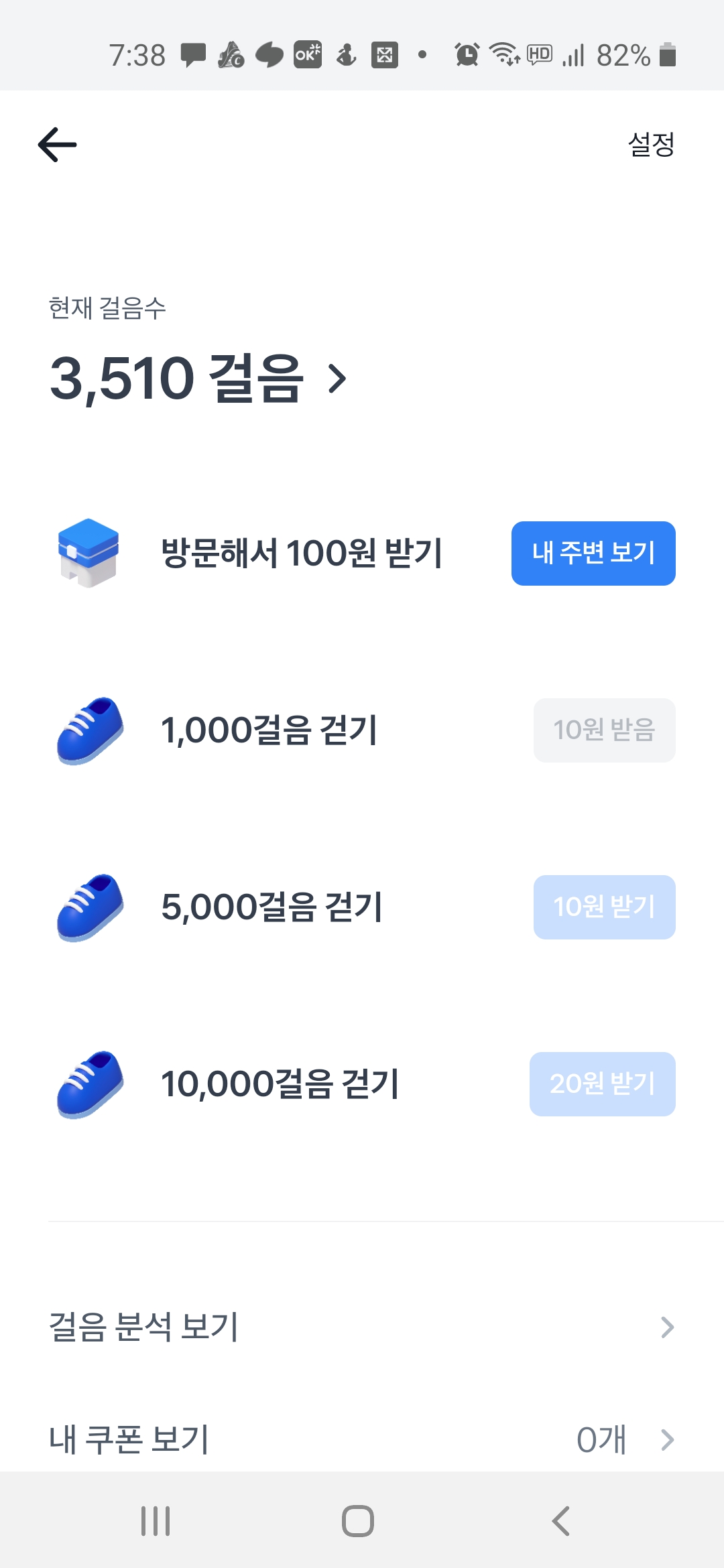Image resolution: width=724 pixels, height=1568 pixels.
Task: Go back using the top arrow
Action: (58, 145)
